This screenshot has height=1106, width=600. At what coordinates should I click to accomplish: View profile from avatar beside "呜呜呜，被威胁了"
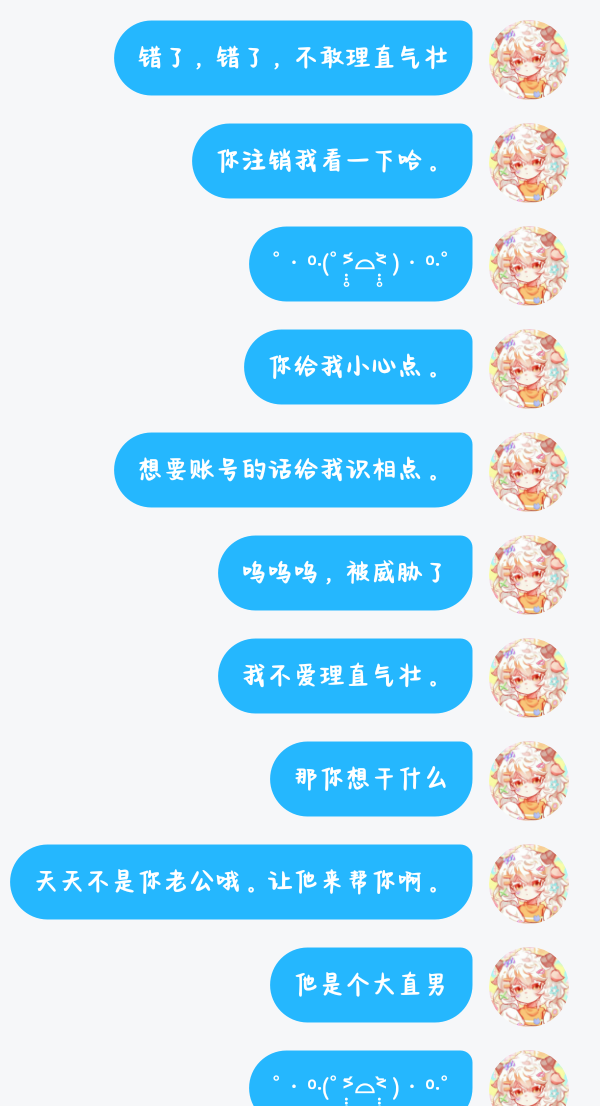click(x=529, y=573)
